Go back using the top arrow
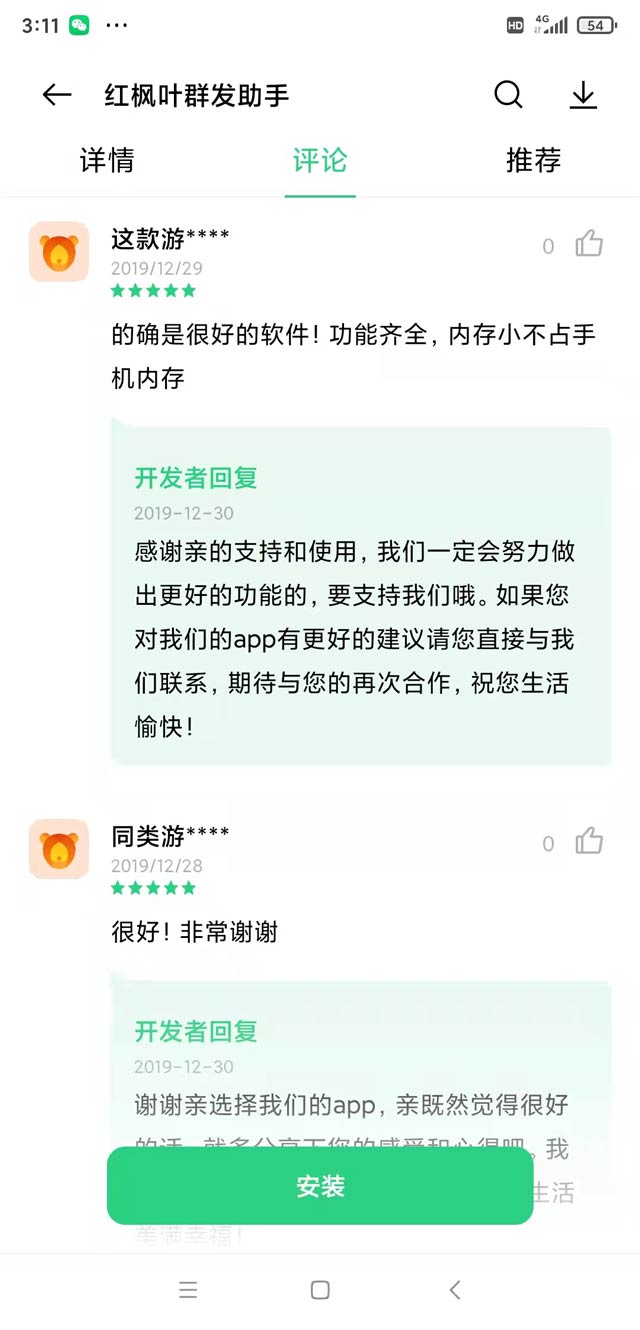The image size is (640, 1330). 57,95
